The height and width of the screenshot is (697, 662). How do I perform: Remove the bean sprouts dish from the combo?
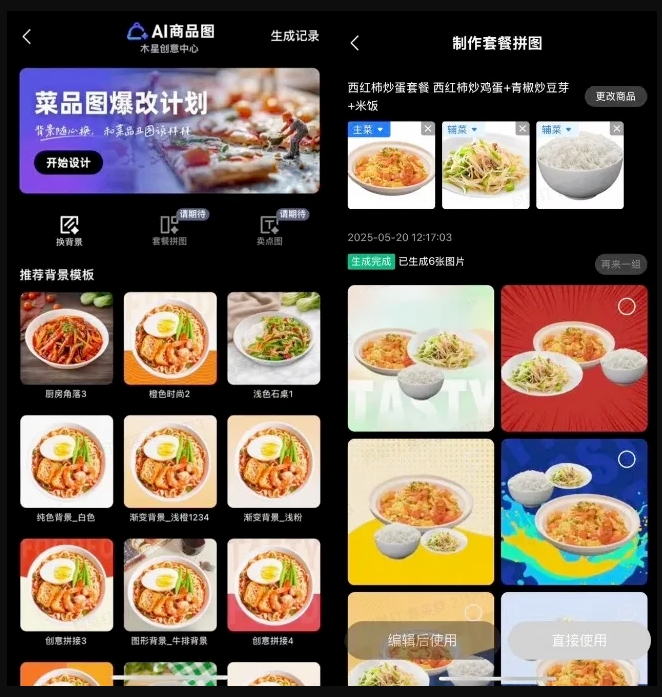pos(522,129)
